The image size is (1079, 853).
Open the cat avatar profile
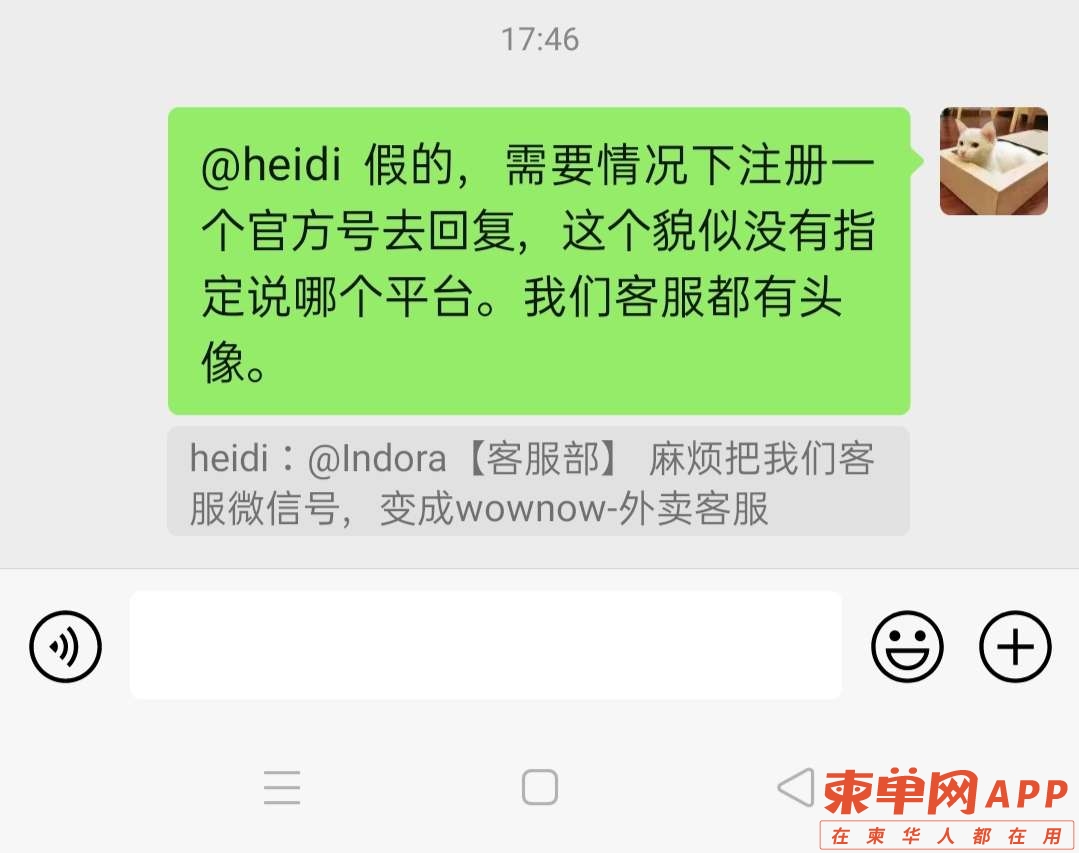pos(993,161)
